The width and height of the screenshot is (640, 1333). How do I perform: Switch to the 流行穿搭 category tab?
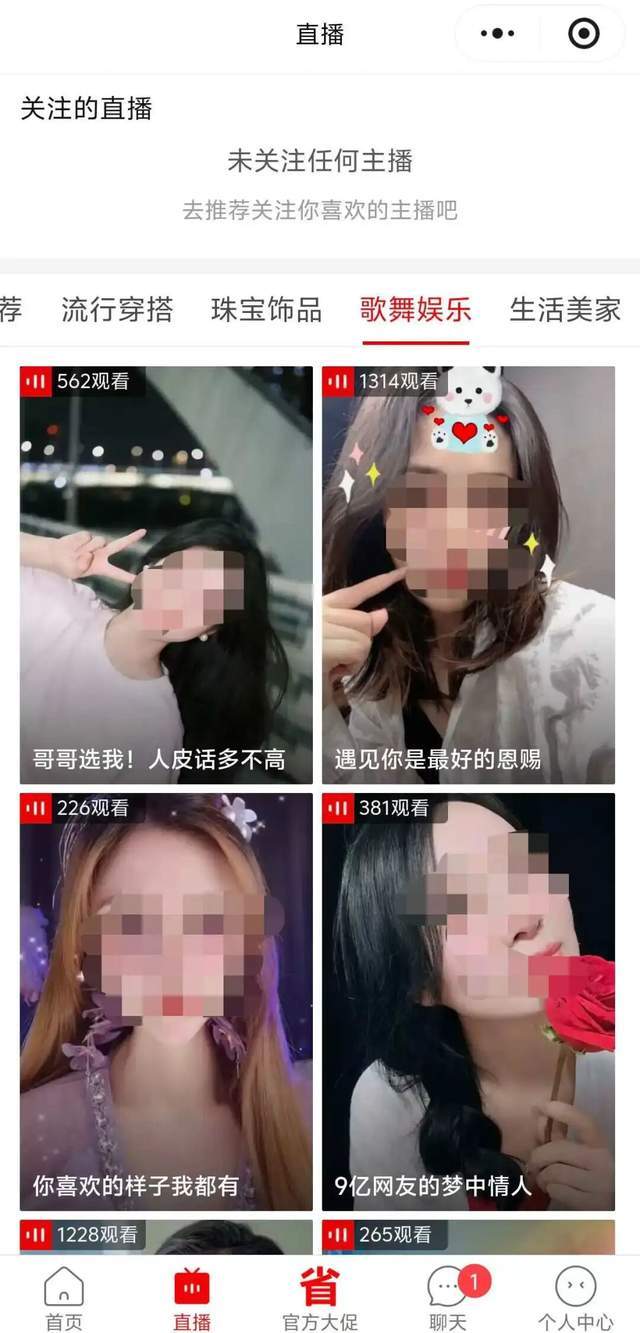click(x=117, y=310)
